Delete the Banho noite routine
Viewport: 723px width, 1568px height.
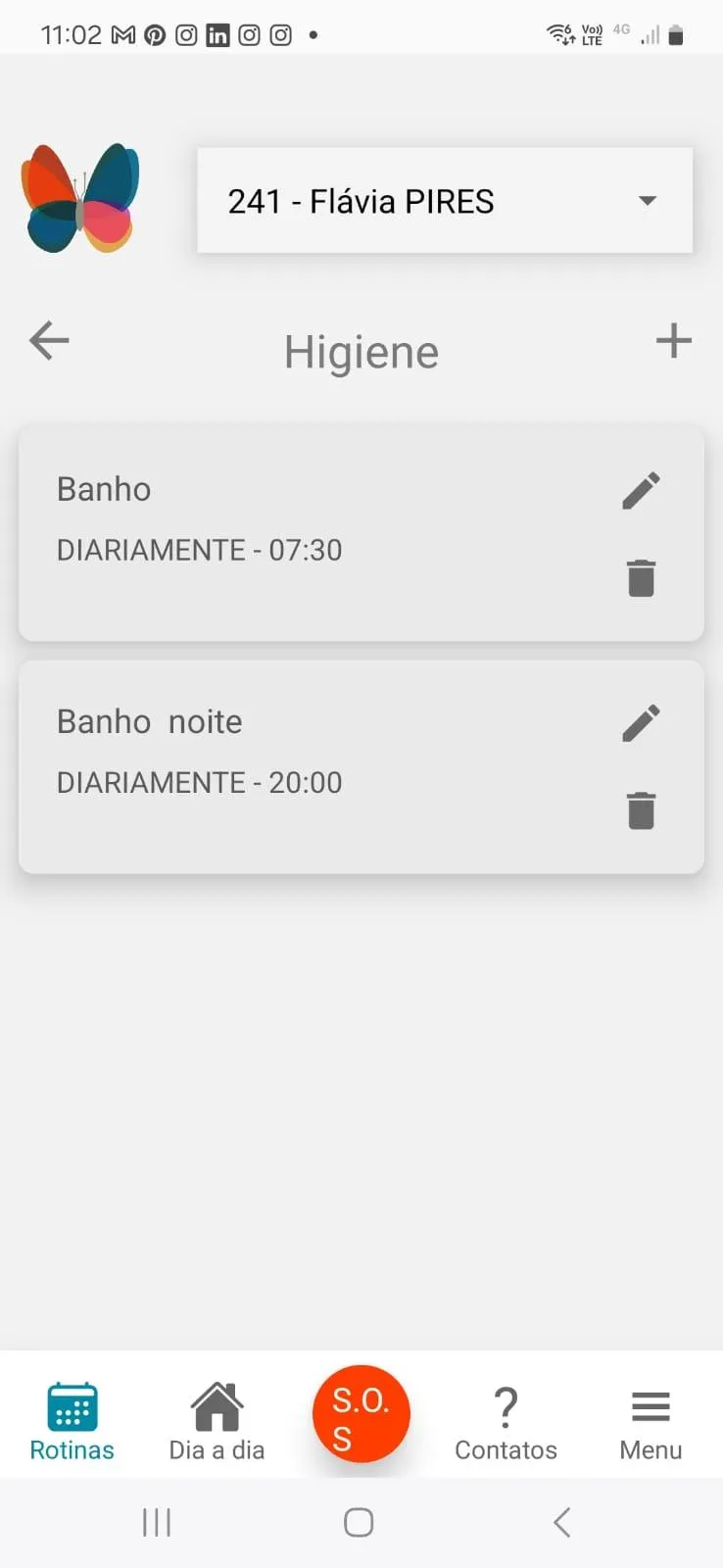tap(642, 810)
